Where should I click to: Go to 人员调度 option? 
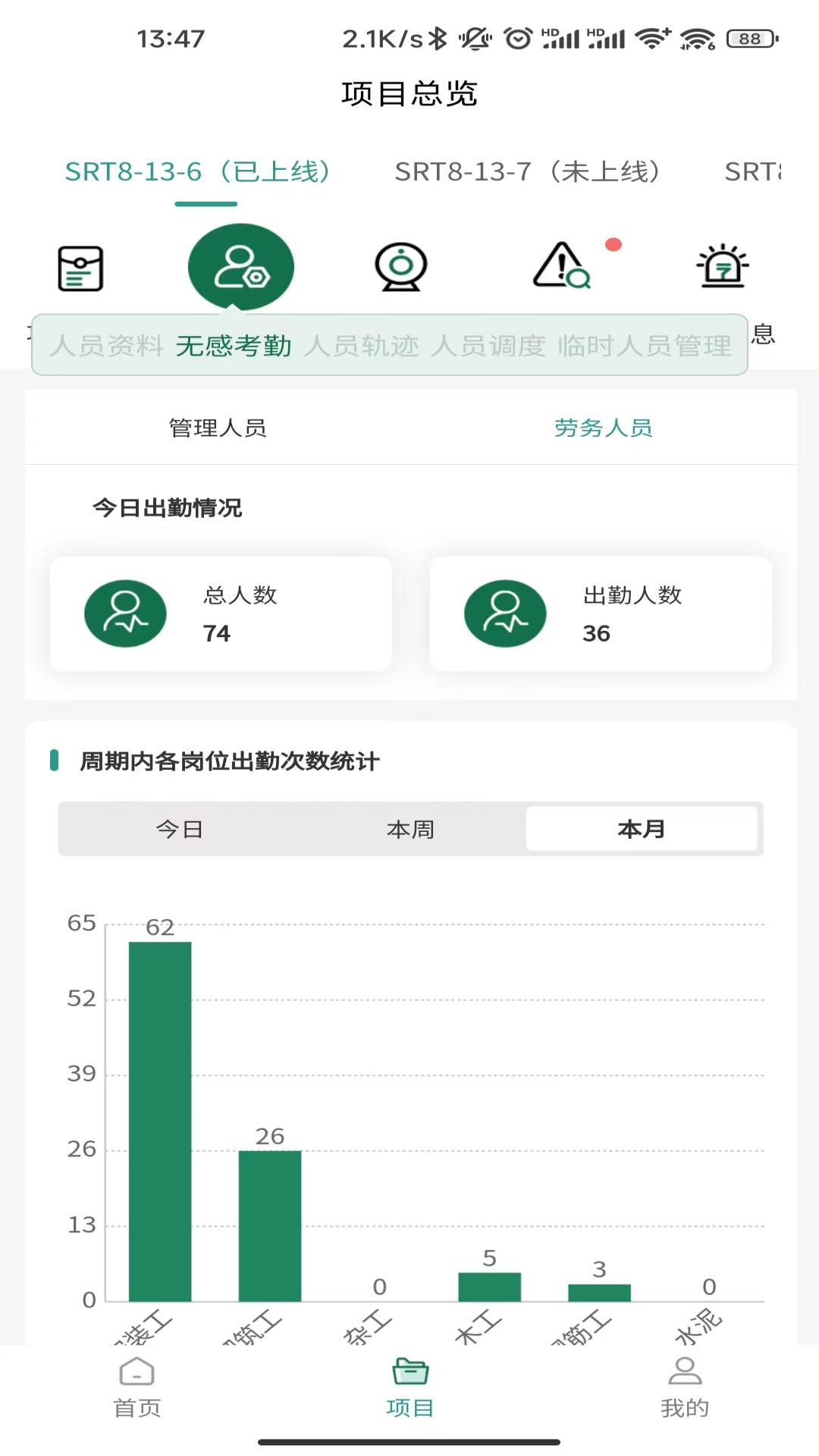click(x=488, y=346)
